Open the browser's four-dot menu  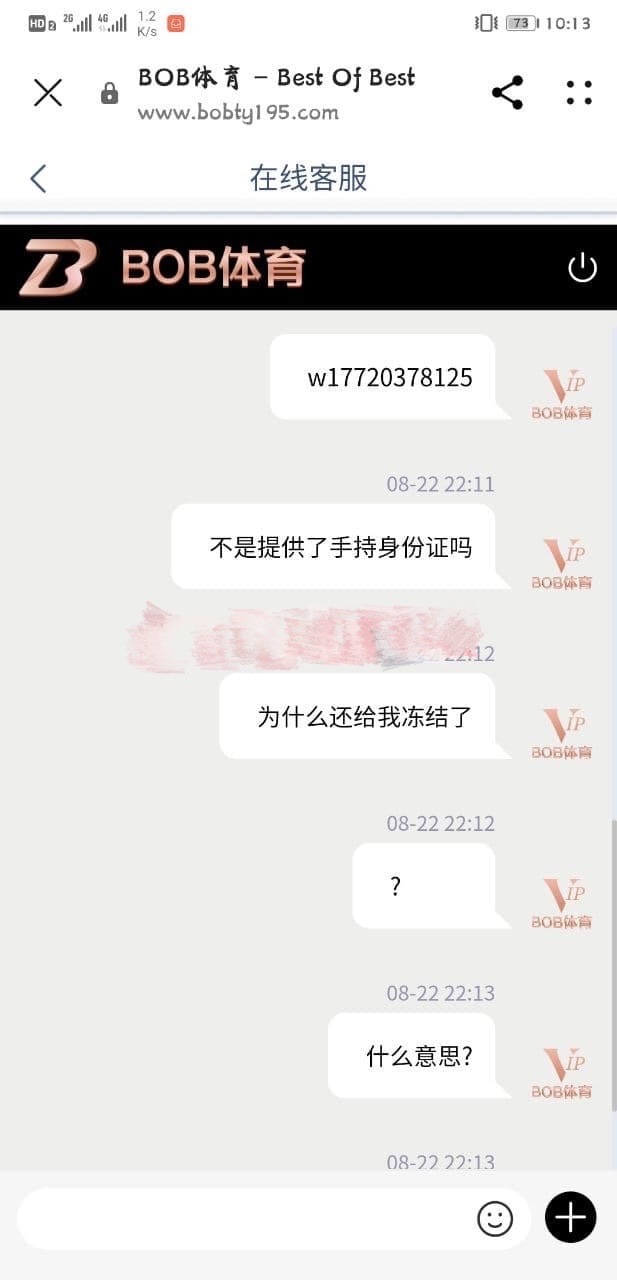579,93
